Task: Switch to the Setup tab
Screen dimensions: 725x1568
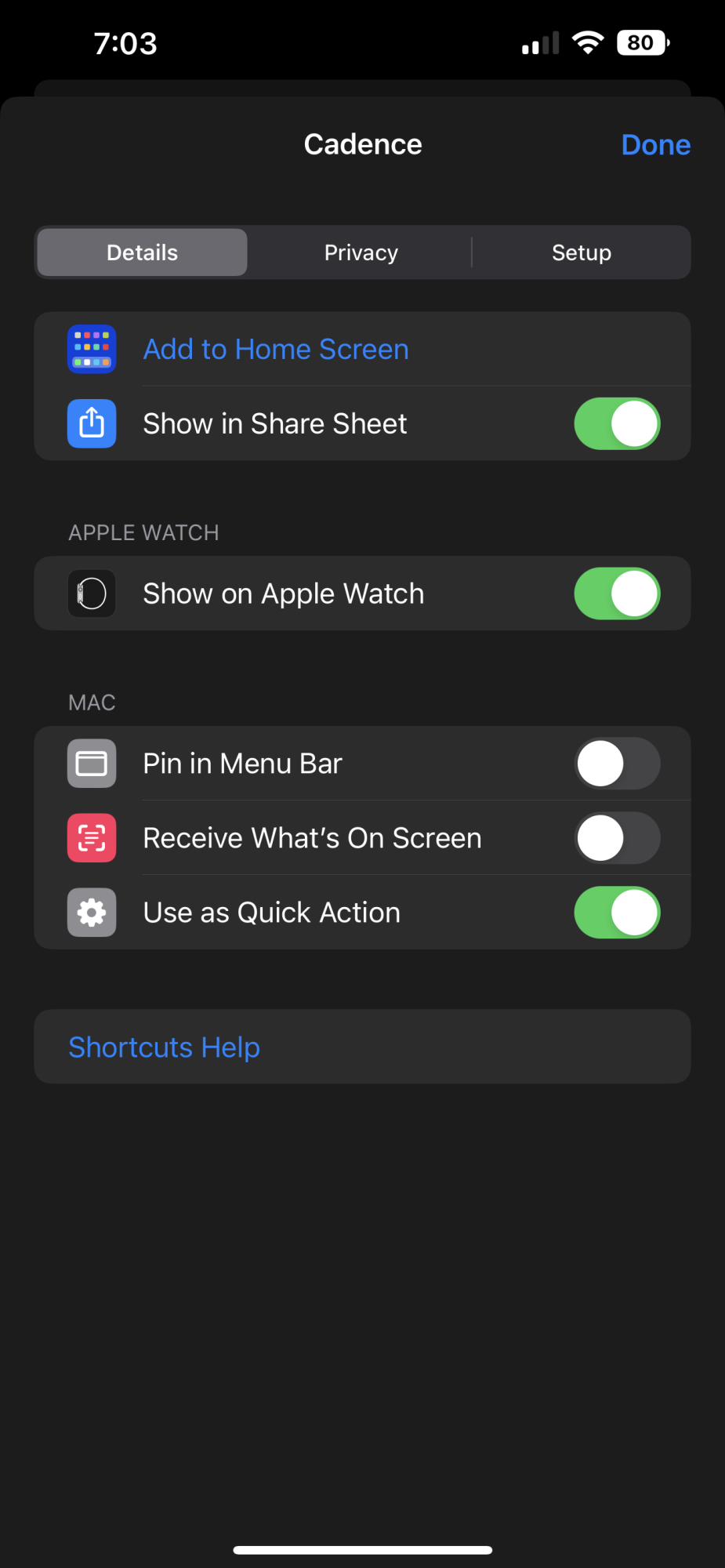Action: click(581, 252)
